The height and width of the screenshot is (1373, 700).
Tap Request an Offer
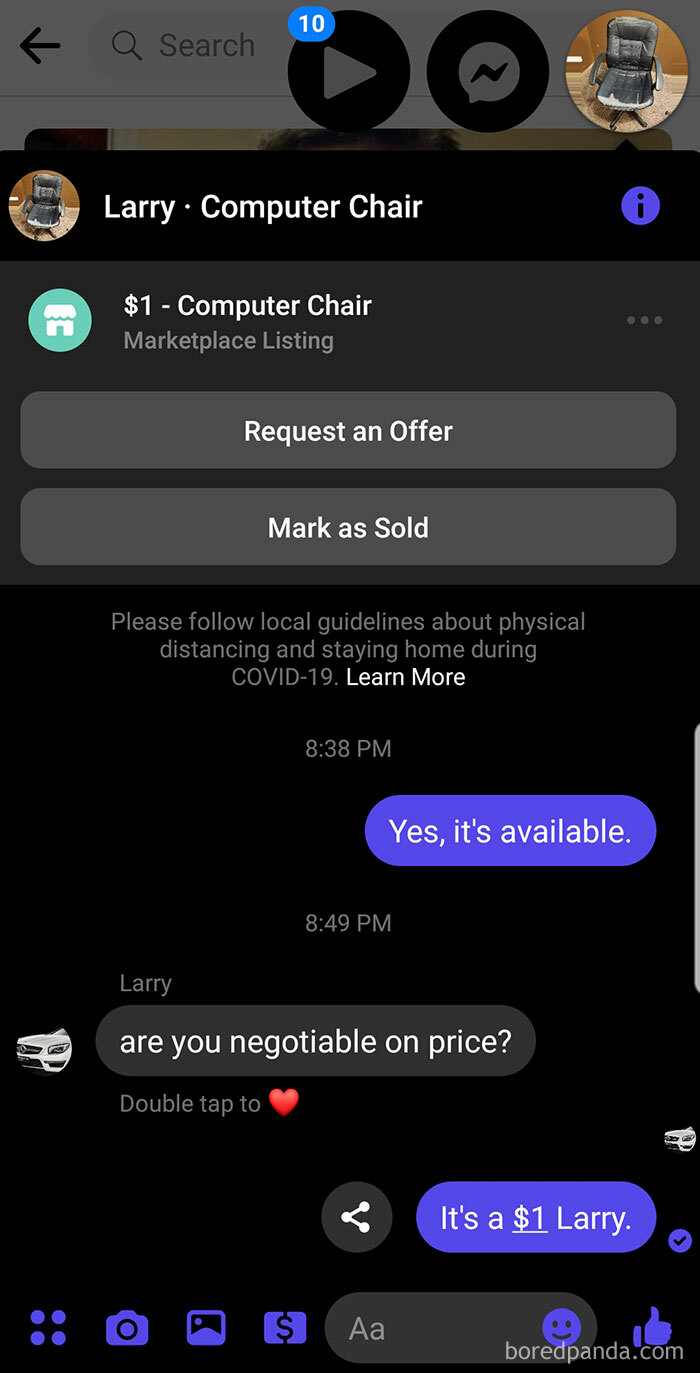coord(348,431)
